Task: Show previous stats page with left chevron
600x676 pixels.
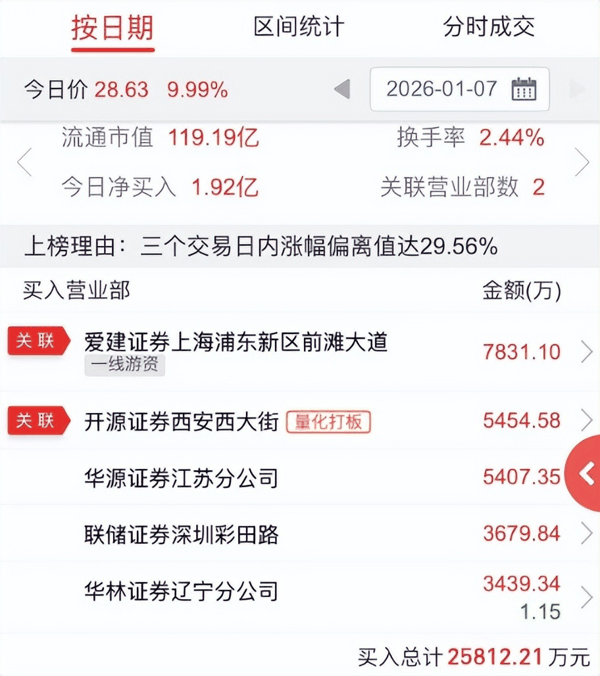Action: (x=24, y=161)
